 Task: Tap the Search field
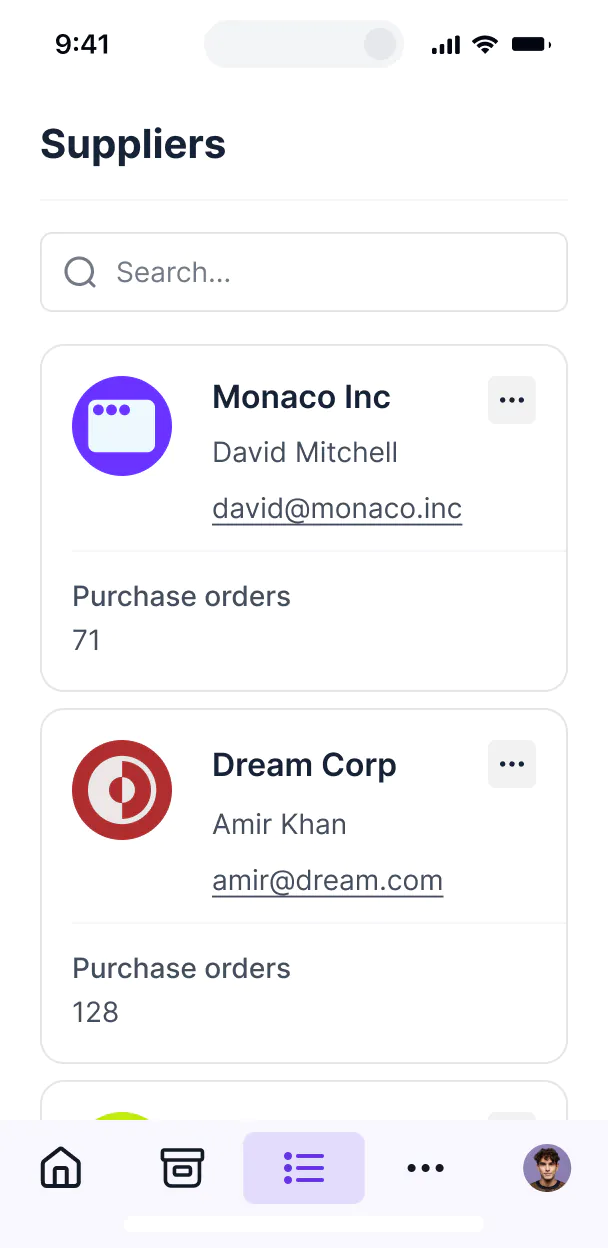[x=304, y=272]
